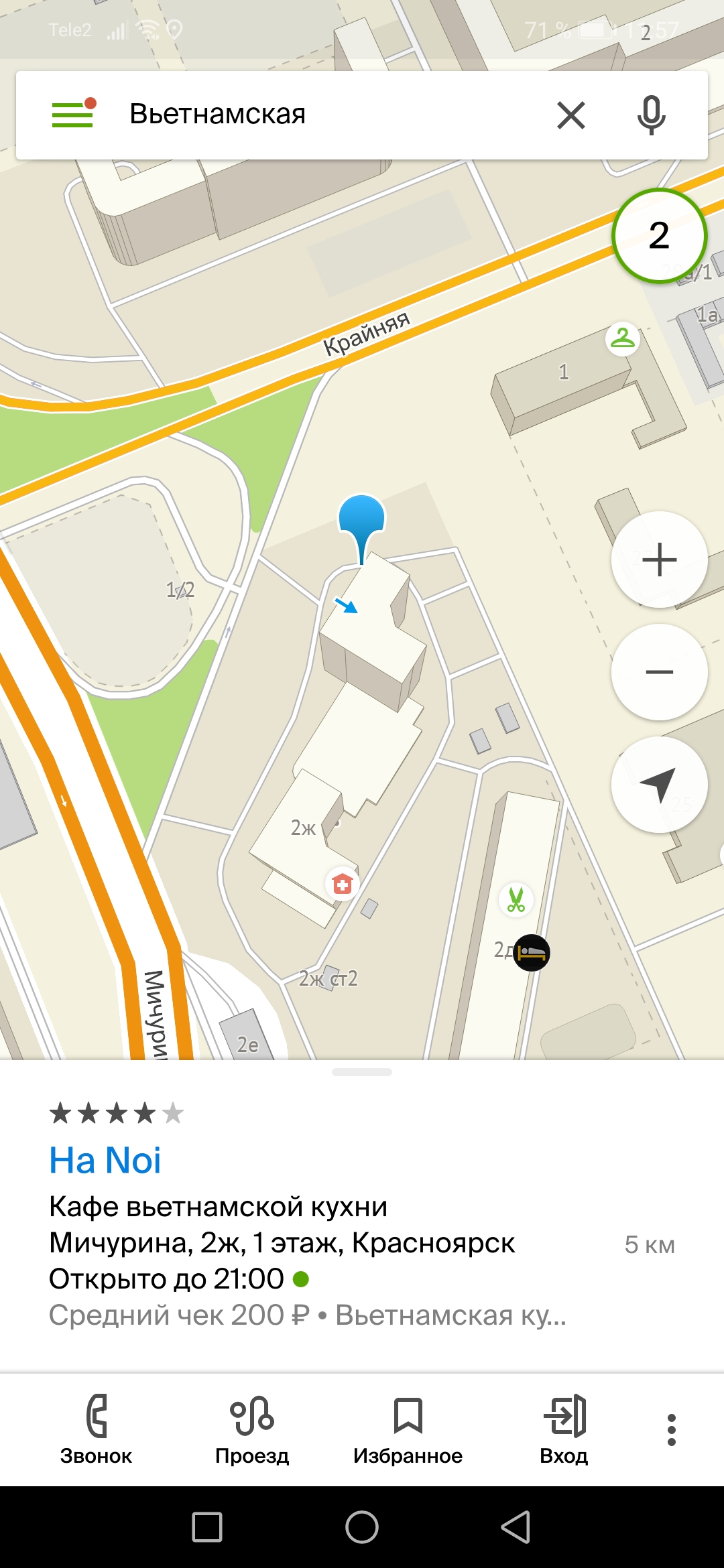Open the Ha Noi cafe card
Screen dimensions: 724x1568
(105, 1161)
